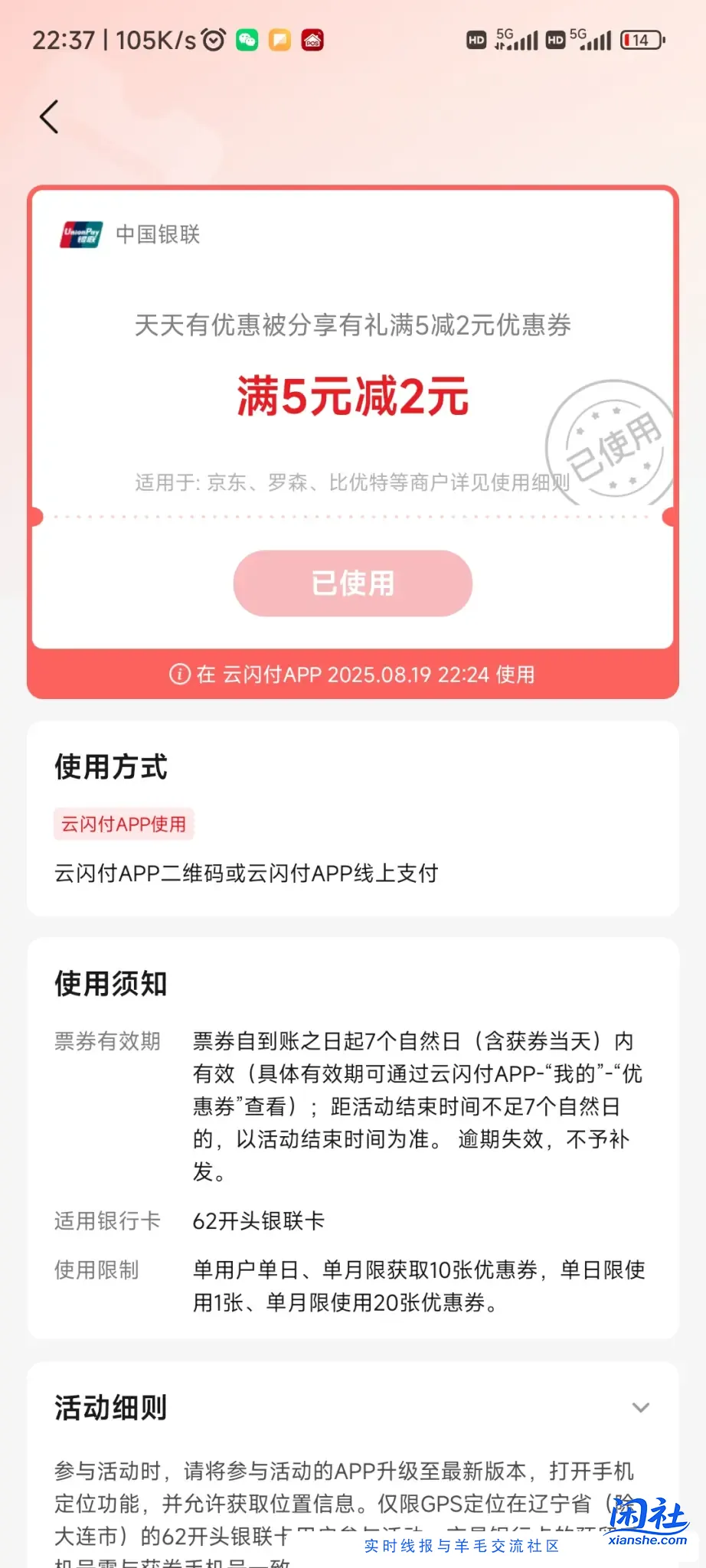
Task: Tap the 已使用 pill button
Action: (352, 583)
